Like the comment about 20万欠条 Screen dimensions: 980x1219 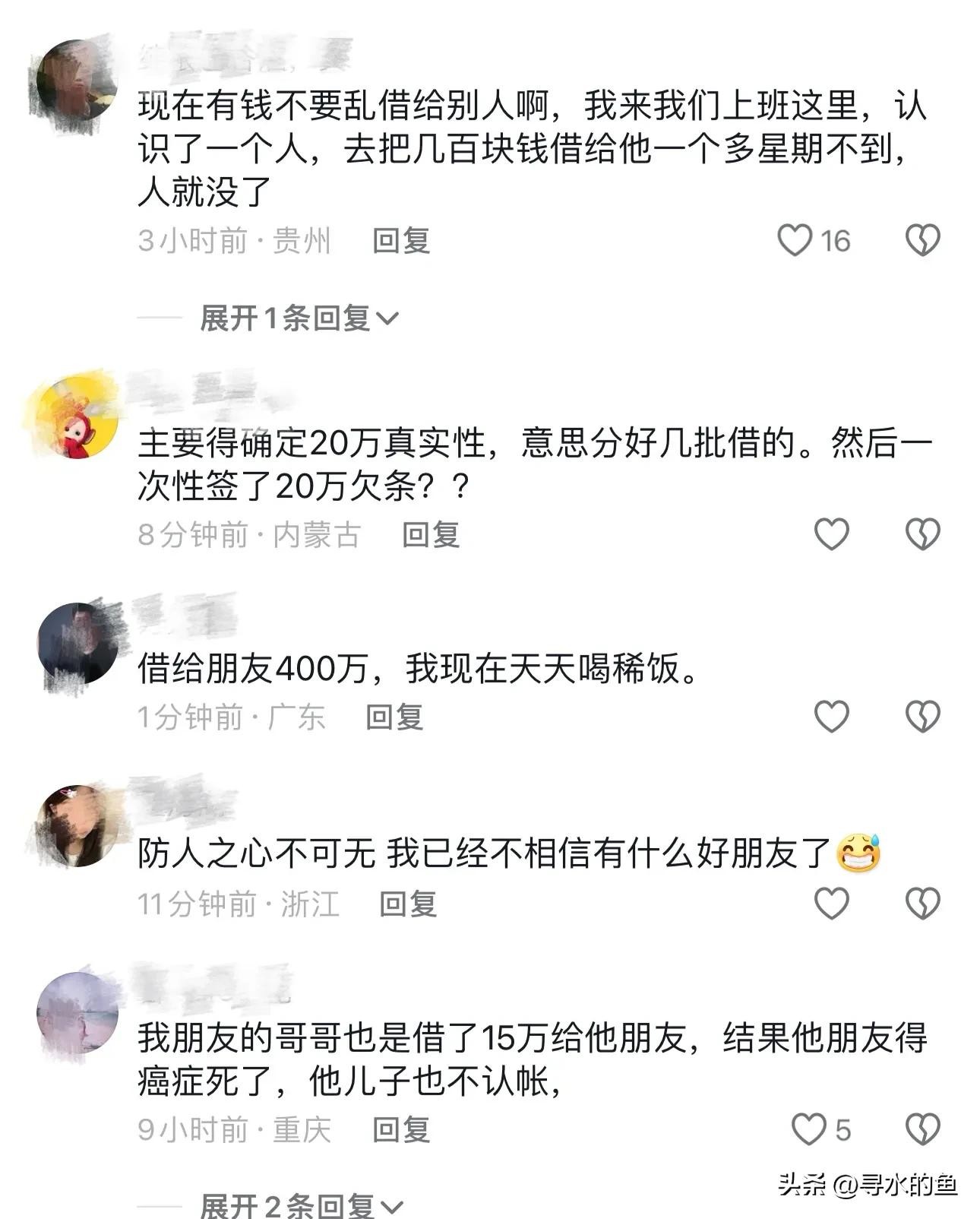tap(831, 534)
